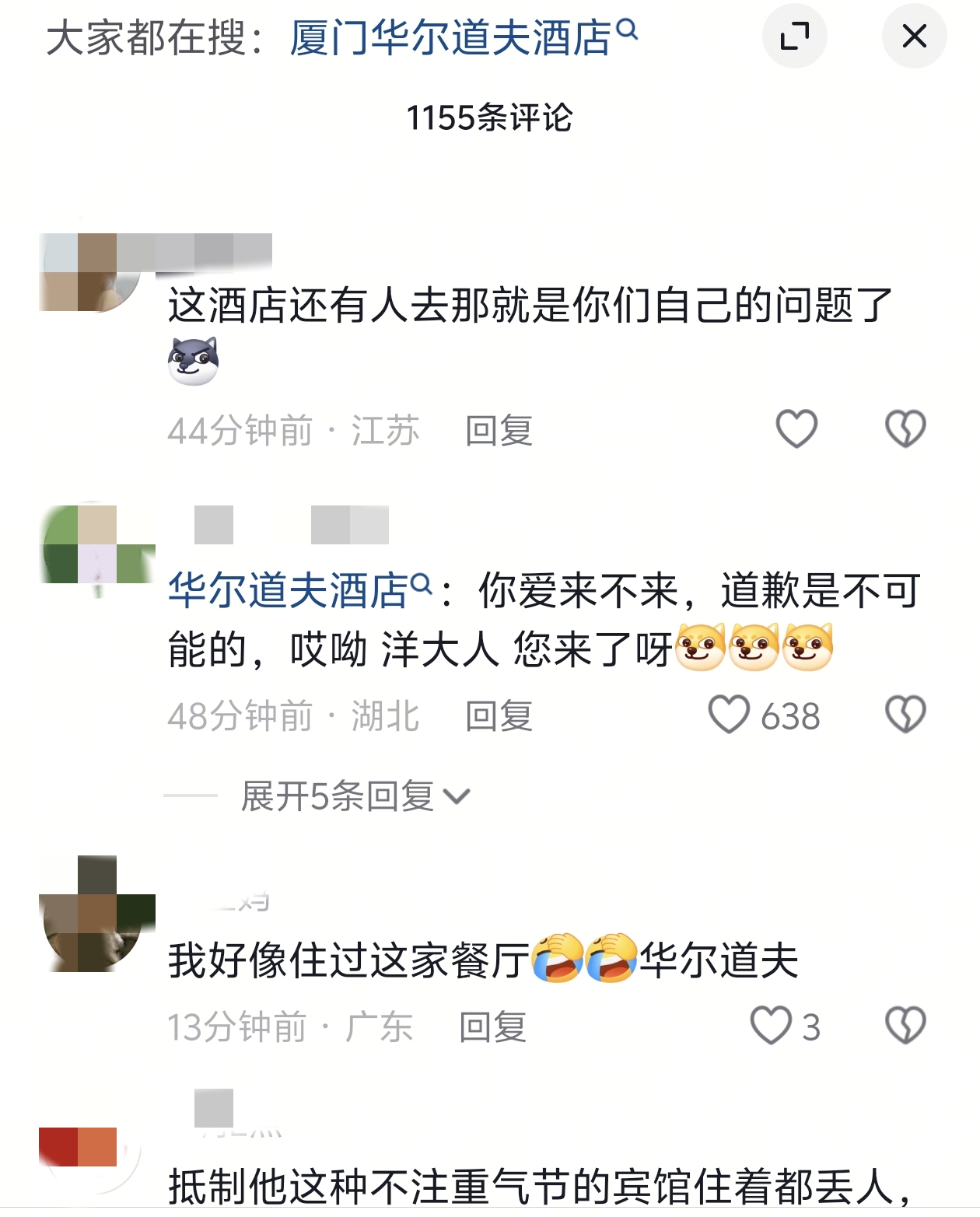Image resolution: width=980 pixels, height=1217 pixels.
Task: Like the comment from 广东
Action: (771, 1026)
